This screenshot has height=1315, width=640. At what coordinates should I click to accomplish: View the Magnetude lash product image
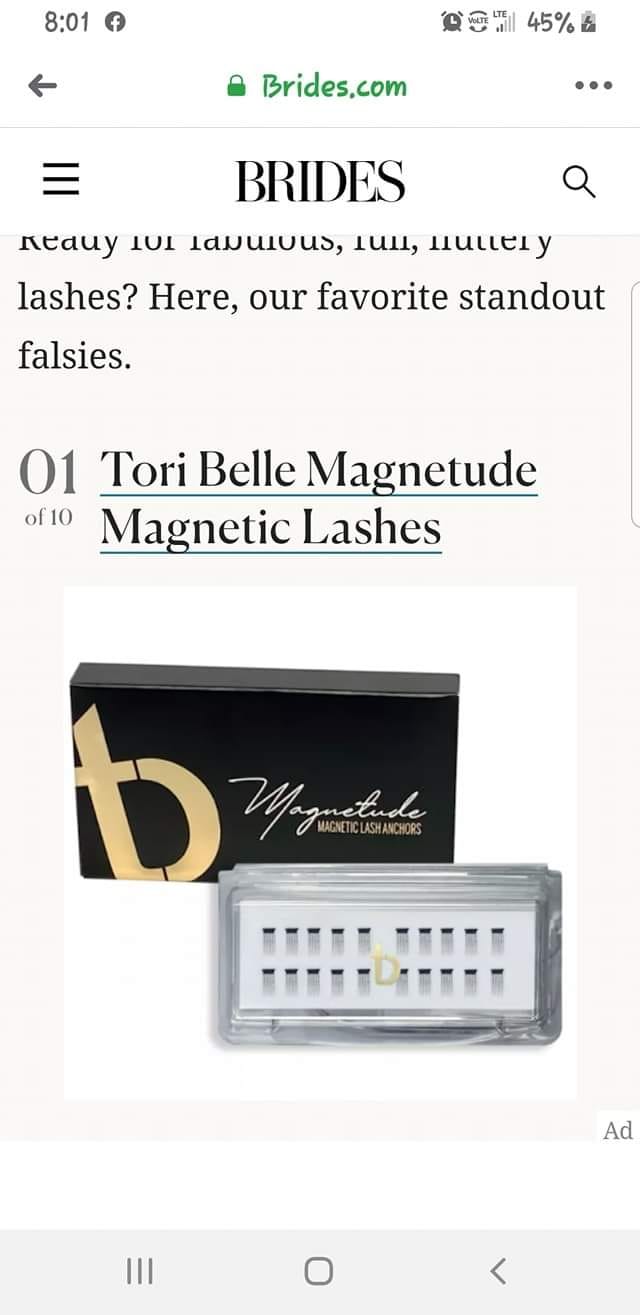click(320, 842)
